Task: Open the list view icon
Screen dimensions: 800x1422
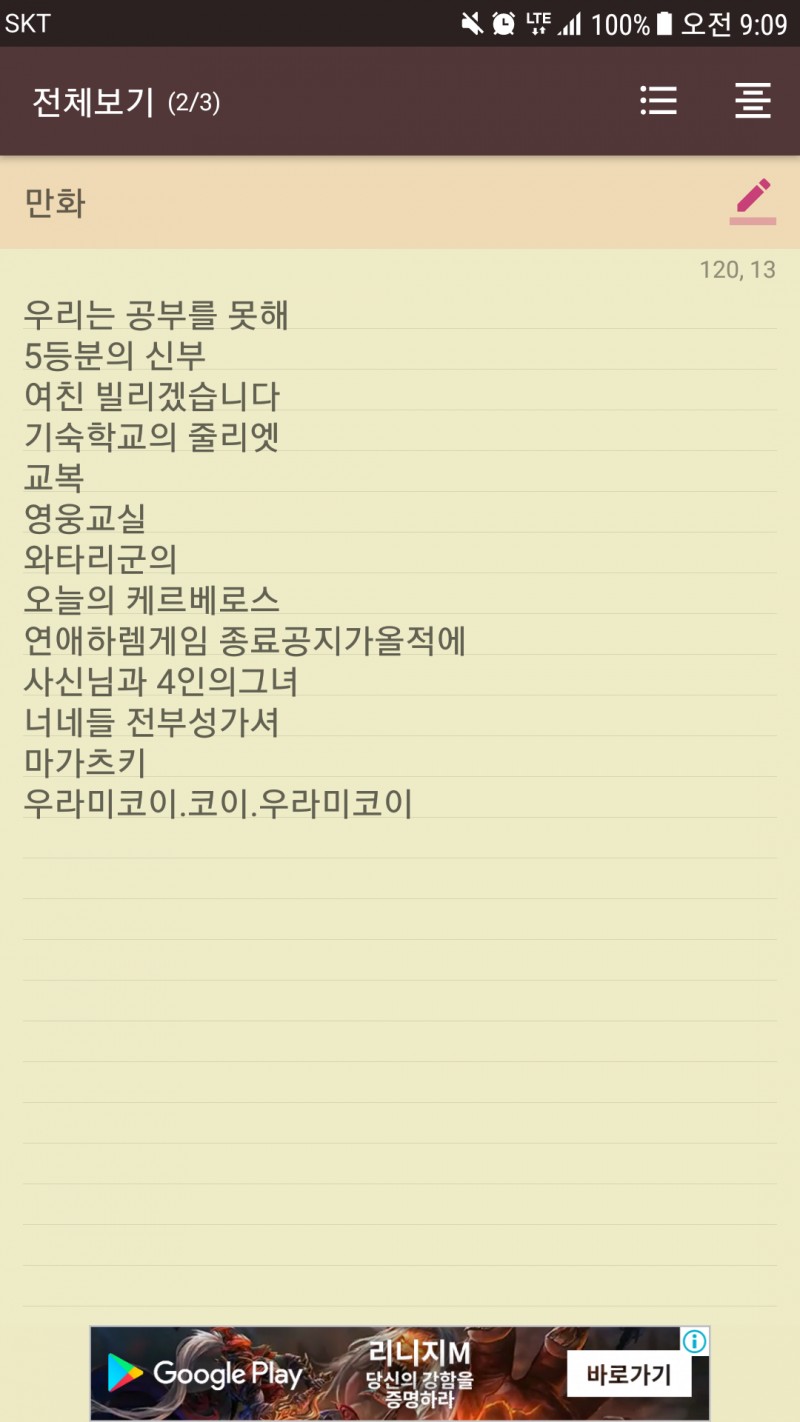Action: pos(658,101)
